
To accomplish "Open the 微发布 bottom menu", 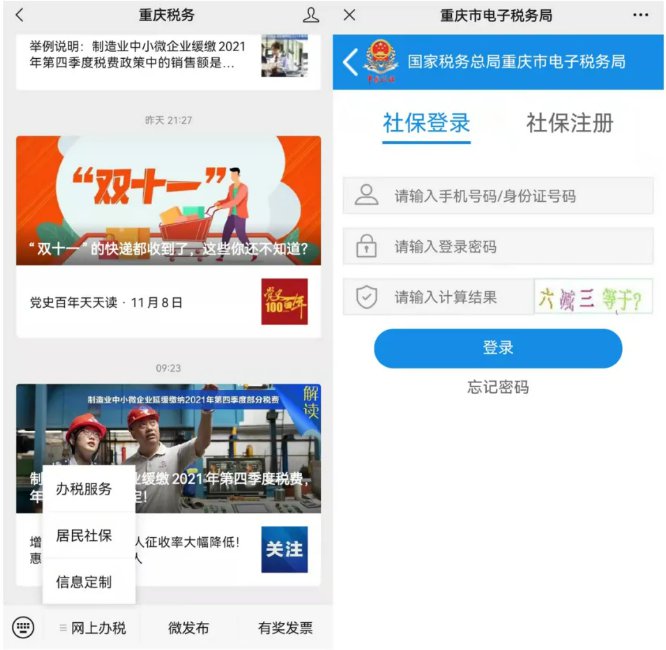I will coord(188,628).
